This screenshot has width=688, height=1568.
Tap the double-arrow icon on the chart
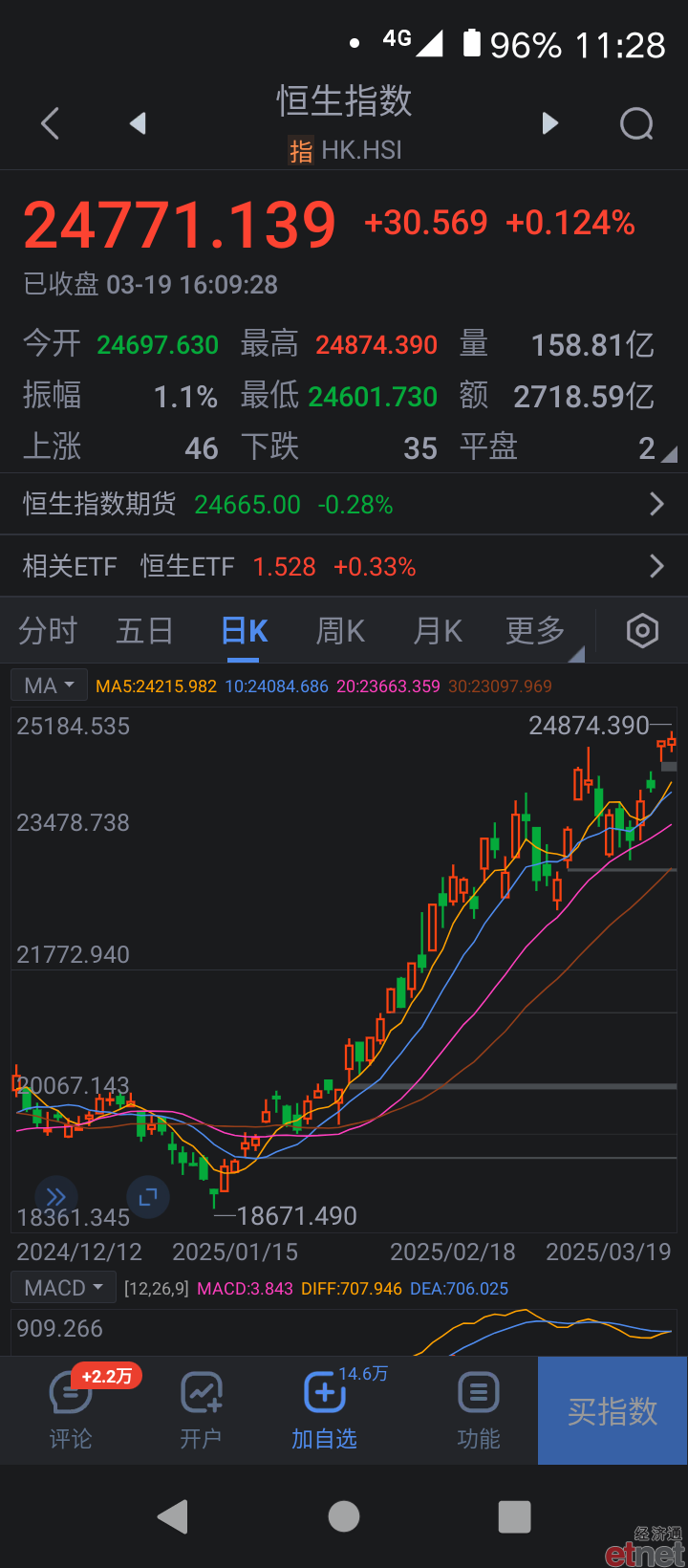[56, 1196]
